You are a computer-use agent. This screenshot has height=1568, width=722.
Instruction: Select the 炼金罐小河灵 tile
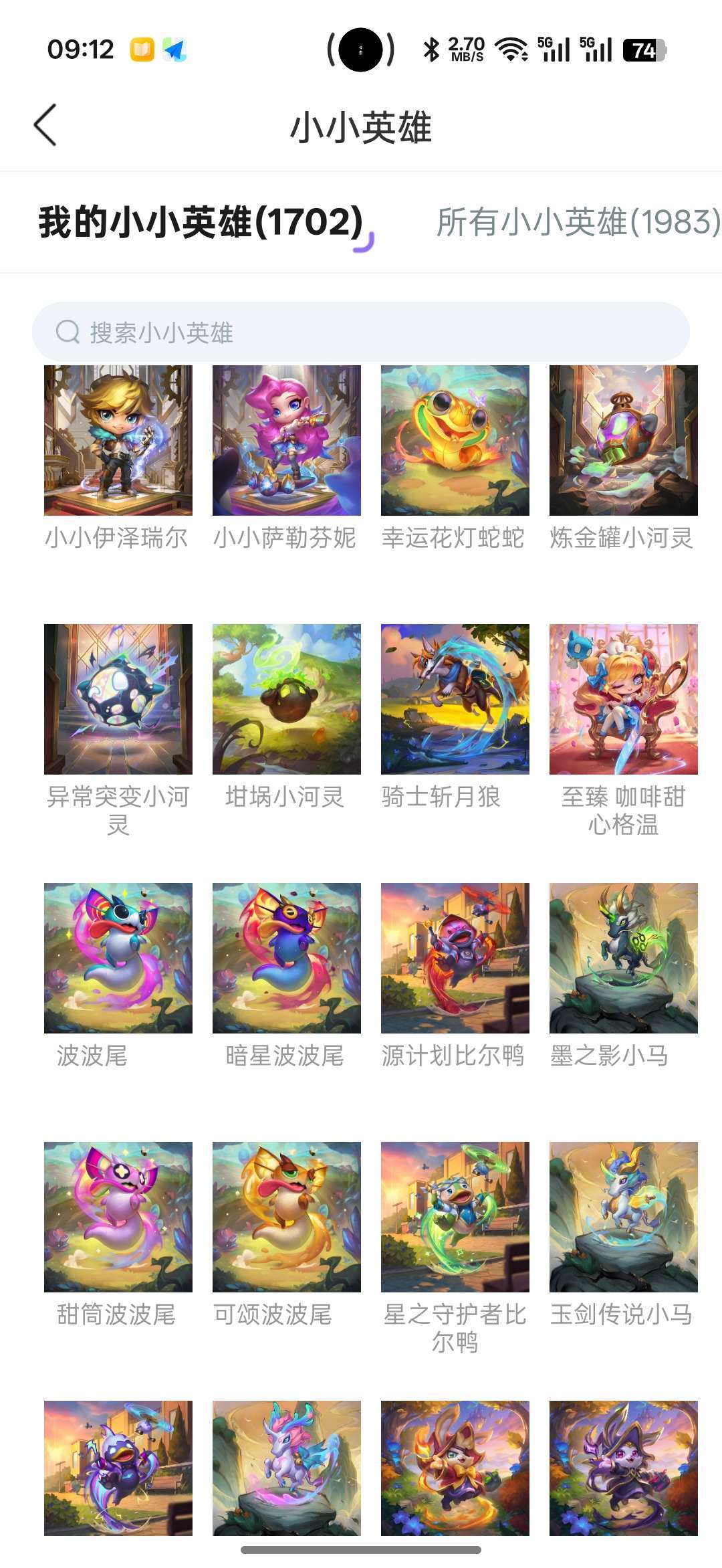[624, 440]
